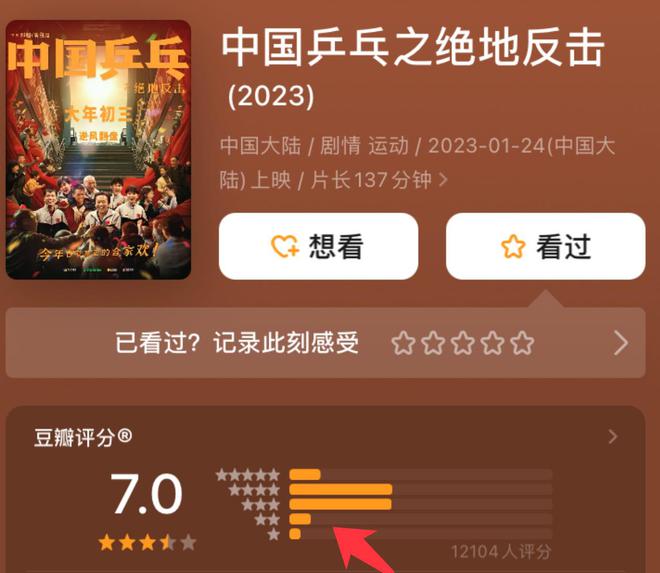Viewport: 660px width, 573px height.
Task: Mark the movie as 看过
Action: click(x=545, y=246)
